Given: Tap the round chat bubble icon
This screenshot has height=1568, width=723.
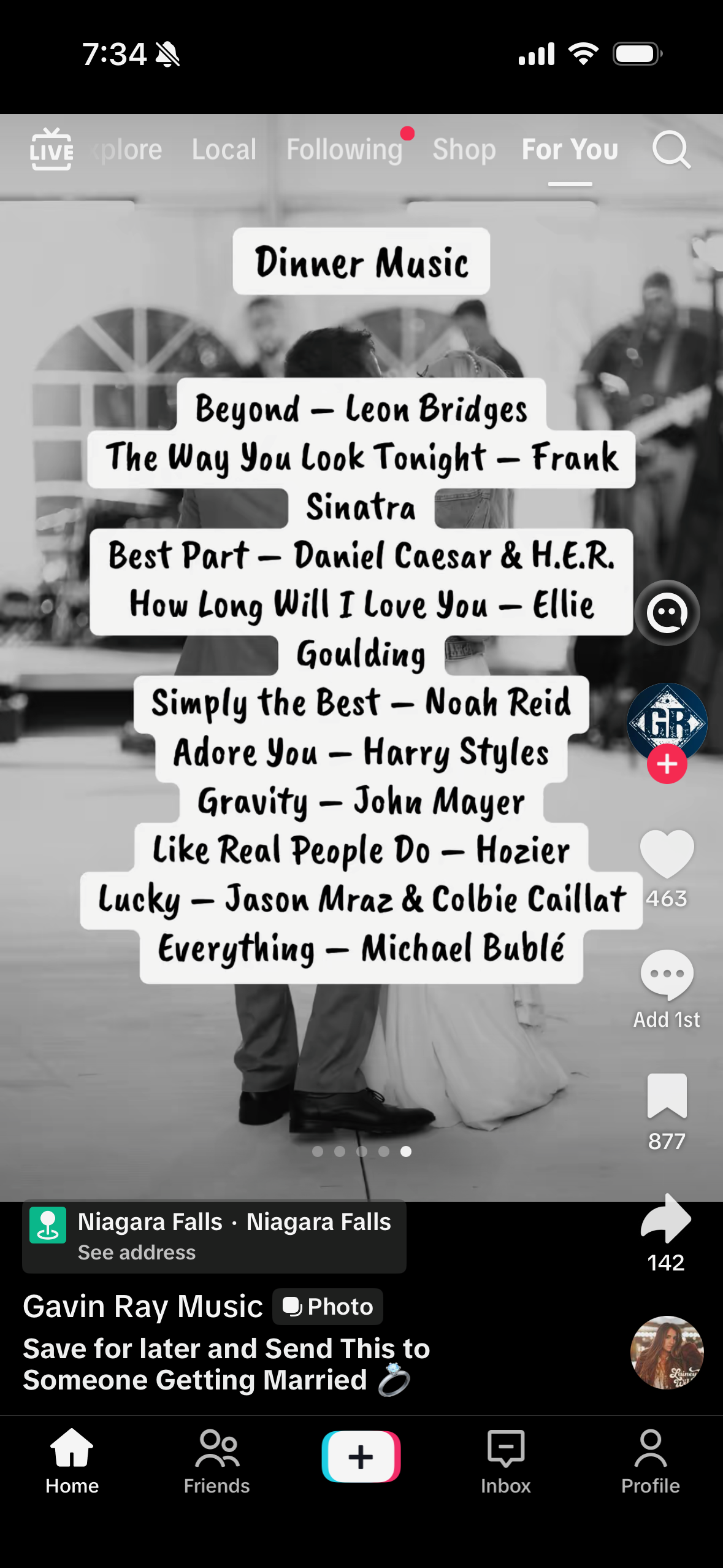Looking at the screenshot, I should coord(667,612).
